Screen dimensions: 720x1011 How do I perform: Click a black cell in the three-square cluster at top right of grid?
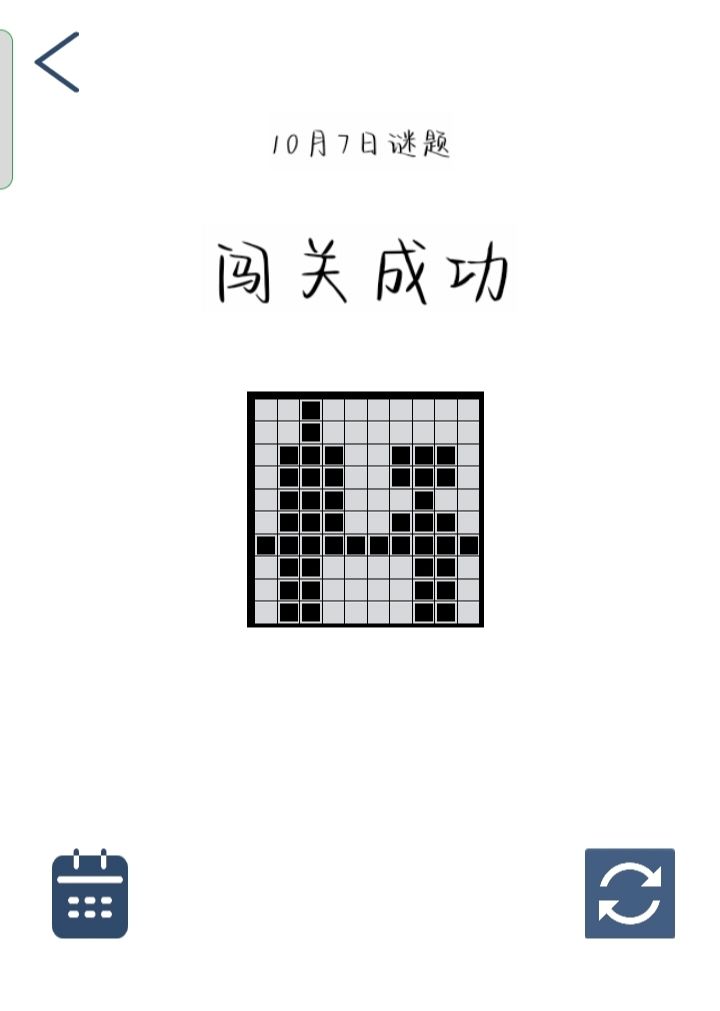pos(424,453)
